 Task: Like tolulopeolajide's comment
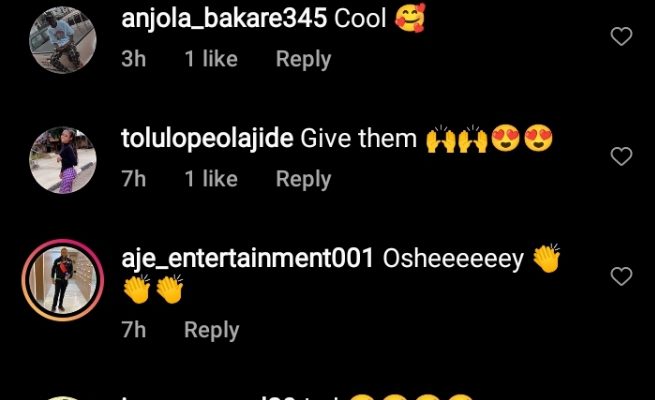click(621, 157)
